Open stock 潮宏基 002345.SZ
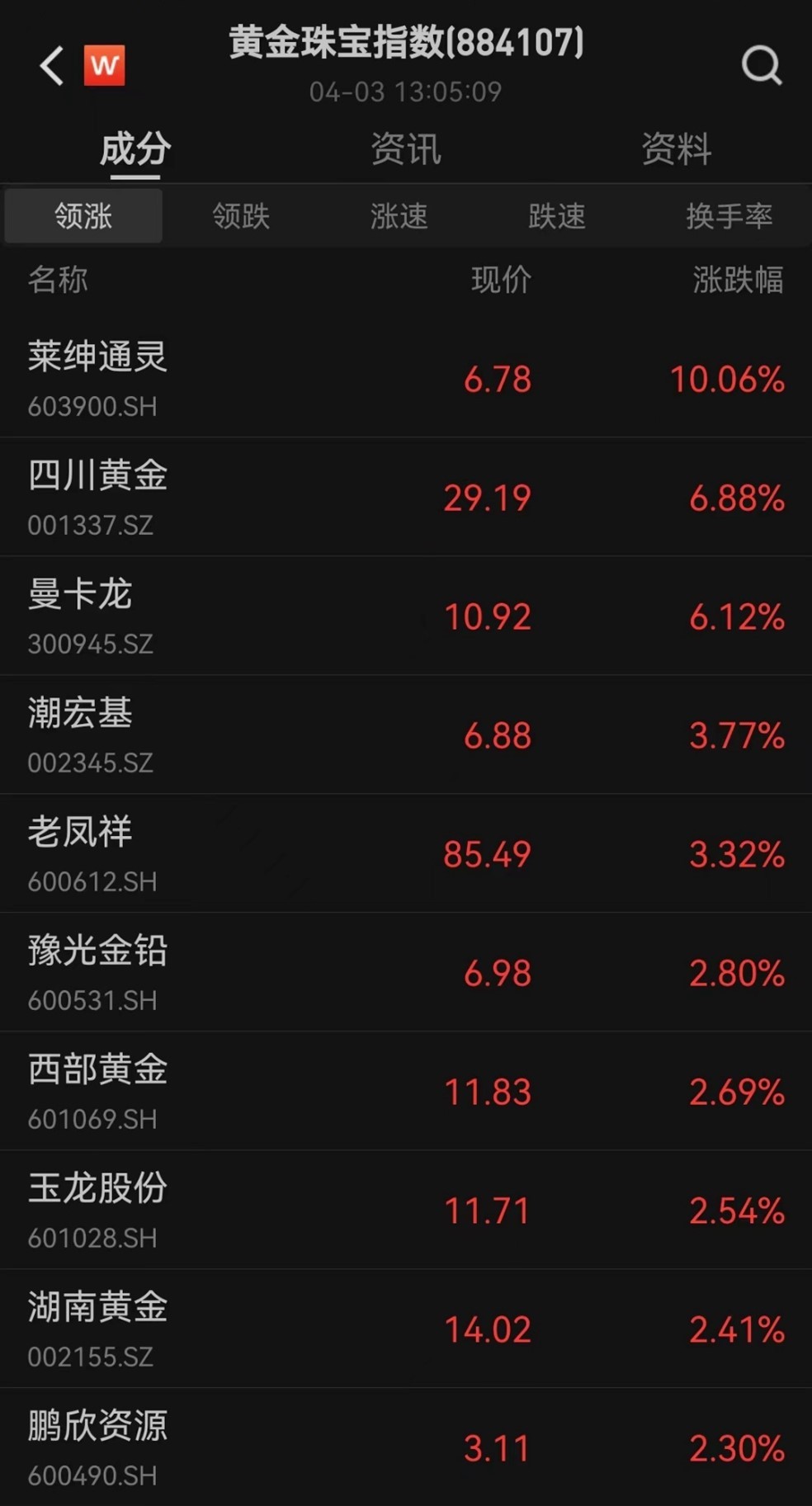The image size is (812, 1506). (x=406, y=735)
